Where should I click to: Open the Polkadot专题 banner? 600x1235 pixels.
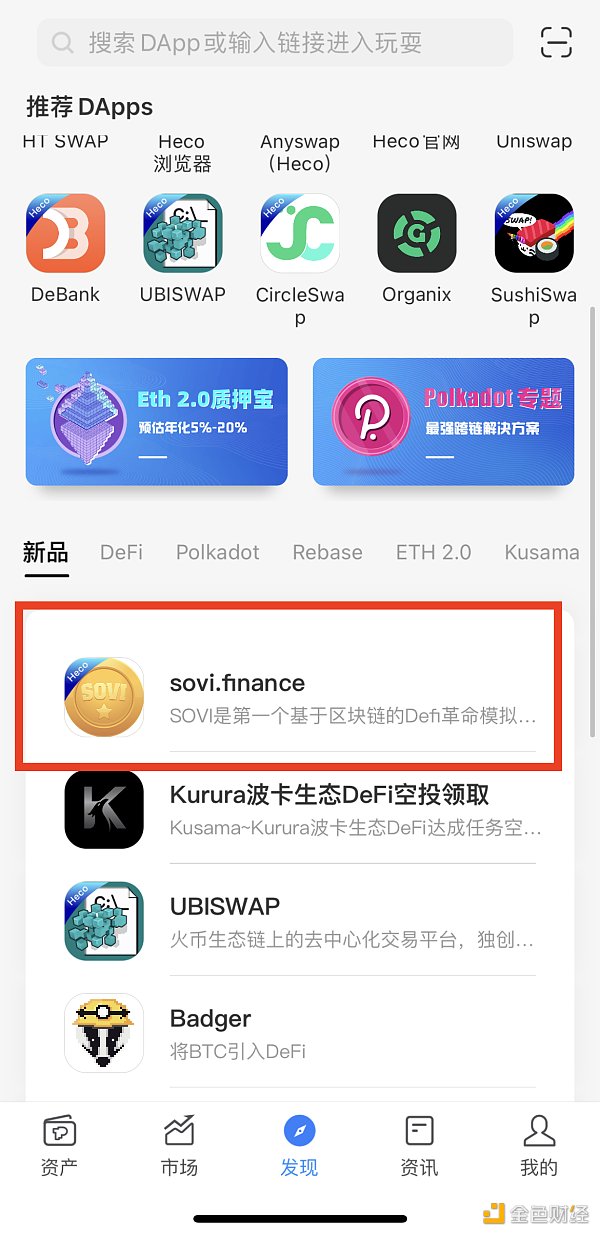pos(443,422)
